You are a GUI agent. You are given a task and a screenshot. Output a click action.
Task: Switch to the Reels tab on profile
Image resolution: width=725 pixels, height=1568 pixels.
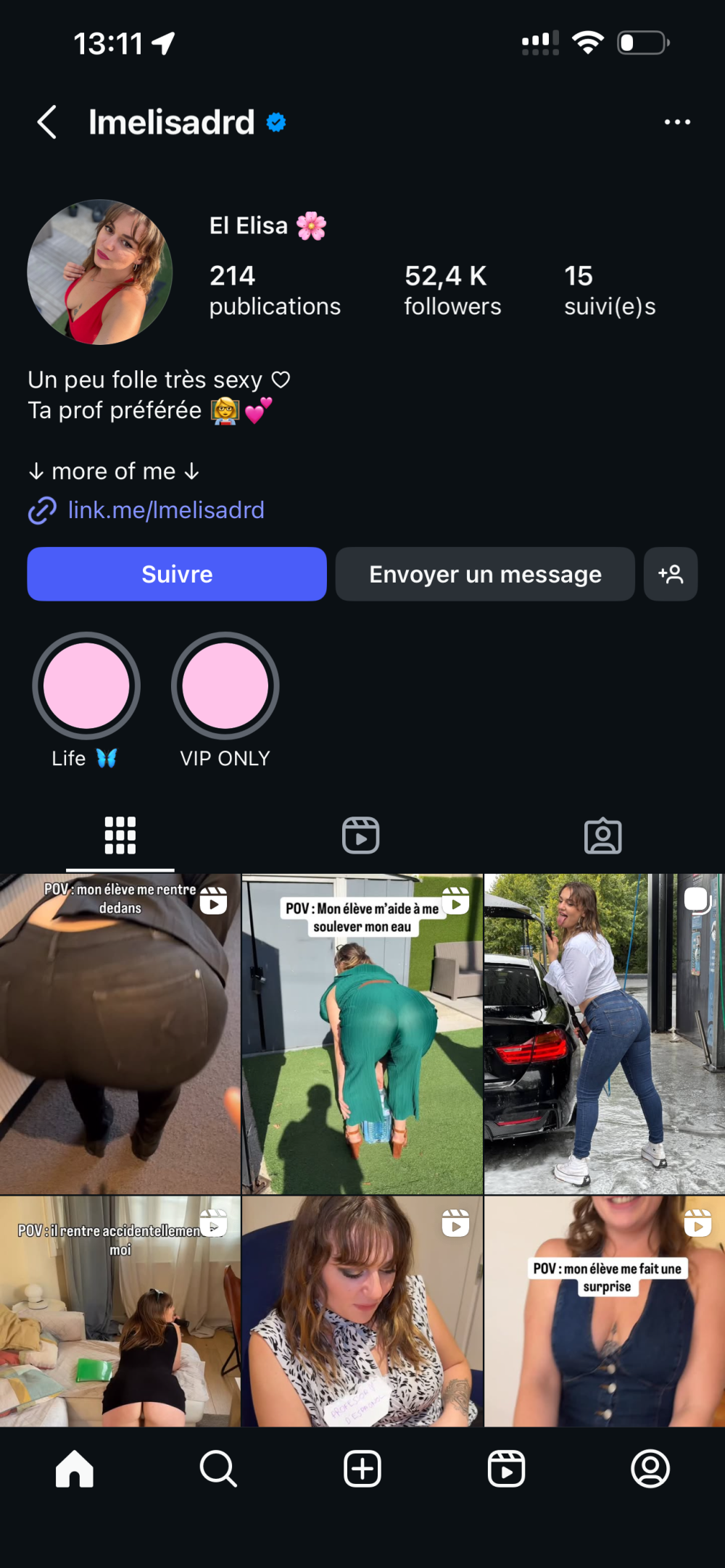point(361,835)
